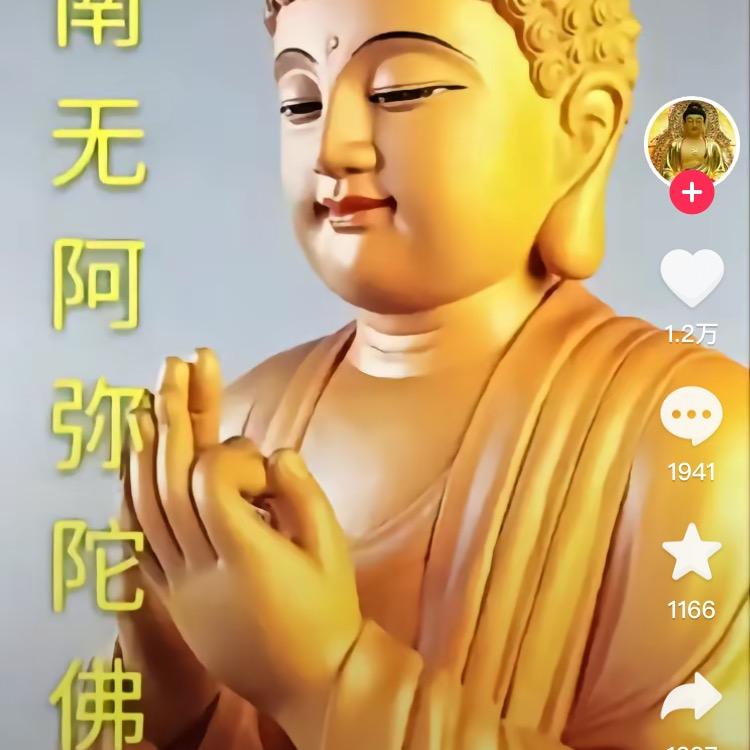Viewport: 750px width, 750px height.
Task: Open the comments with 1941 replies
Action: tap(692, 416)
